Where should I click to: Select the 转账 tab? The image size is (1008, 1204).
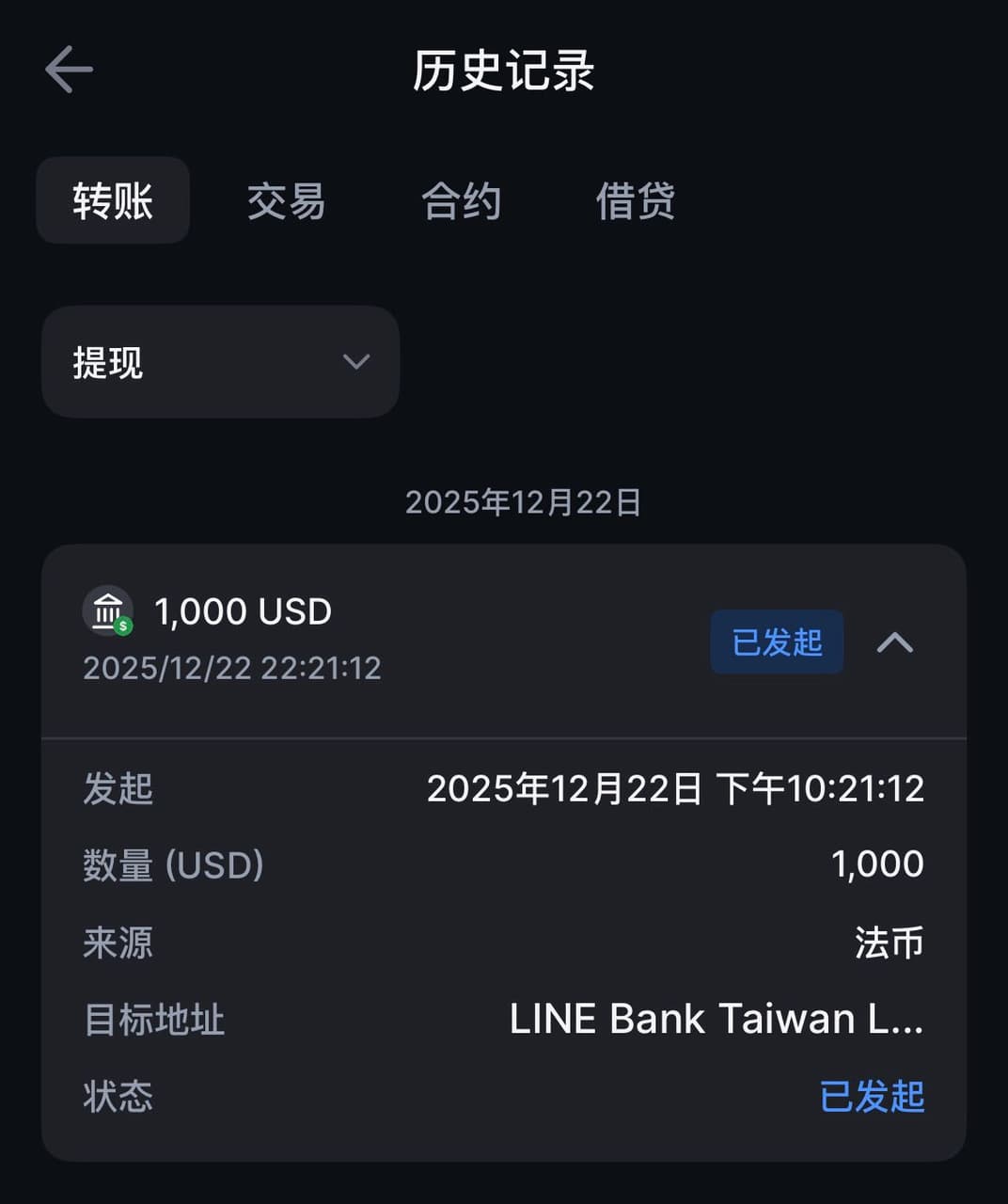[112, 199]
